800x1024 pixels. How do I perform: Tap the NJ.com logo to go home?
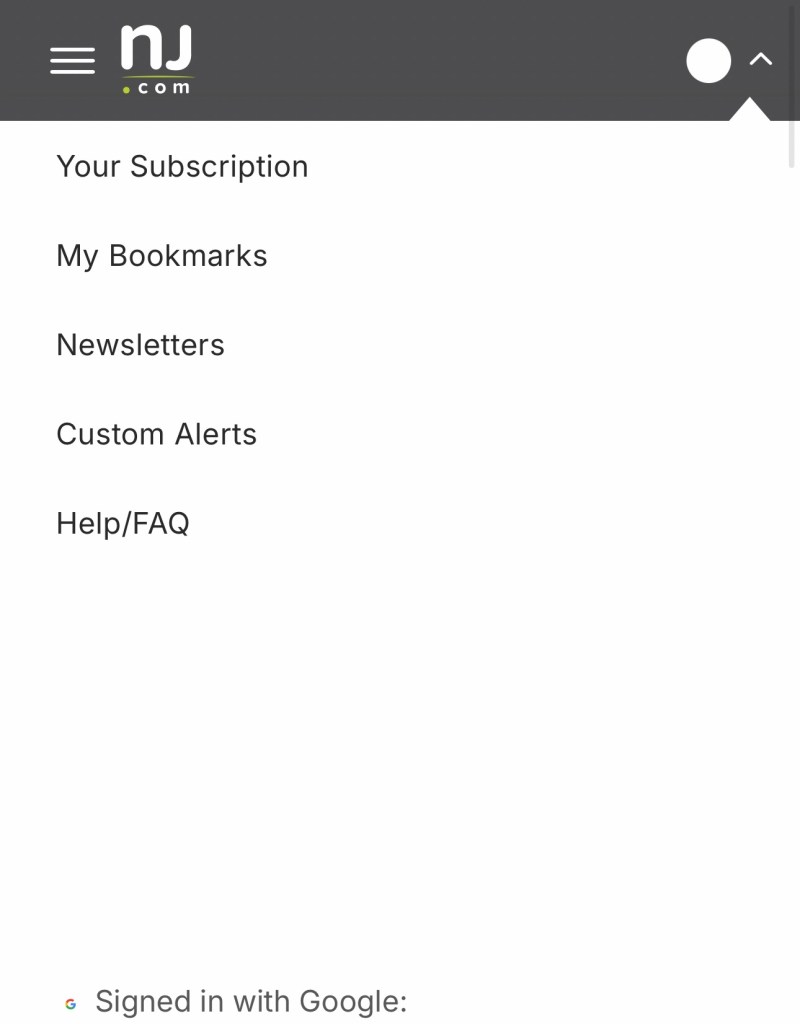157,60
